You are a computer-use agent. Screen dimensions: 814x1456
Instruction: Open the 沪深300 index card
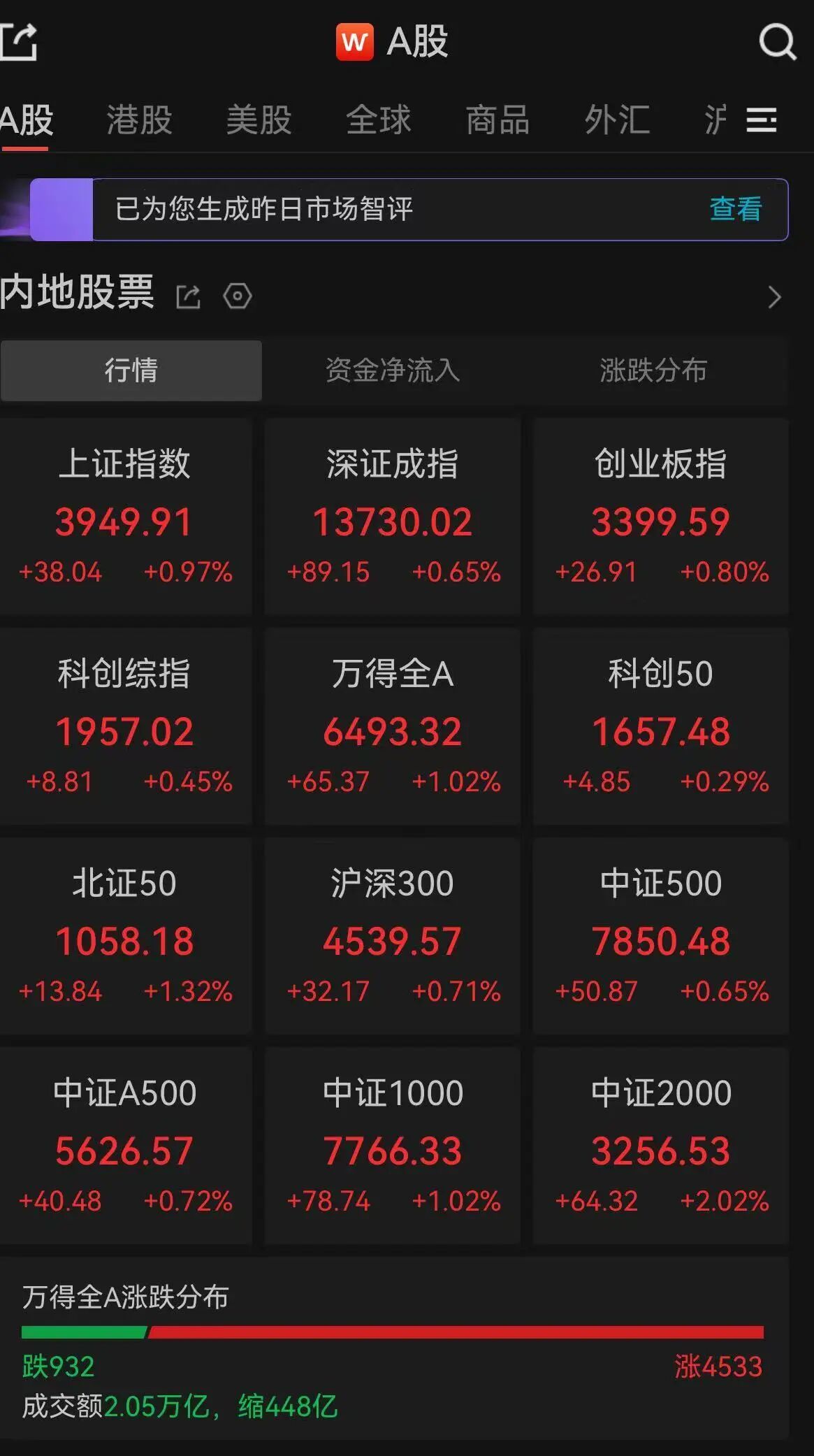click(393, 936)
